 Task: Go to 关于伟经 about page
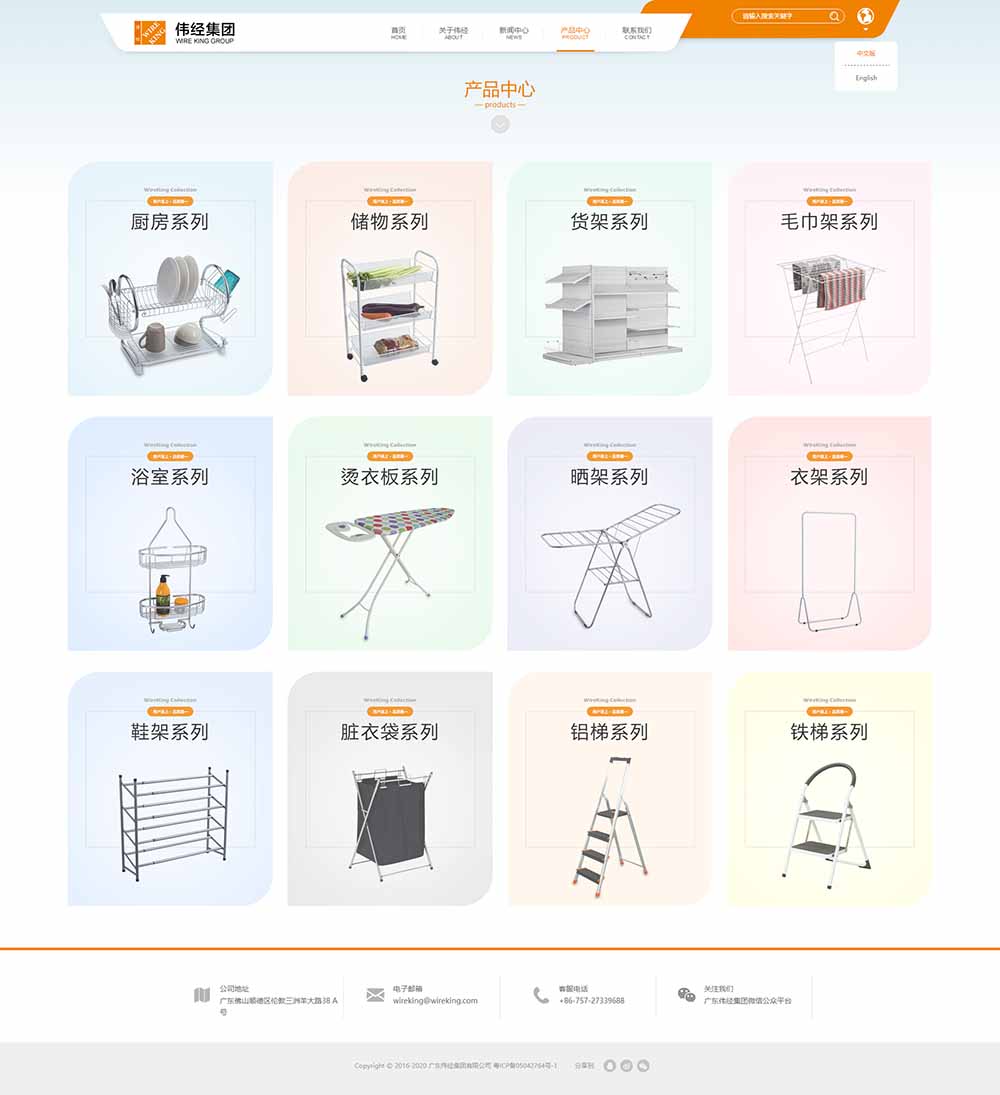pos(453,32)
